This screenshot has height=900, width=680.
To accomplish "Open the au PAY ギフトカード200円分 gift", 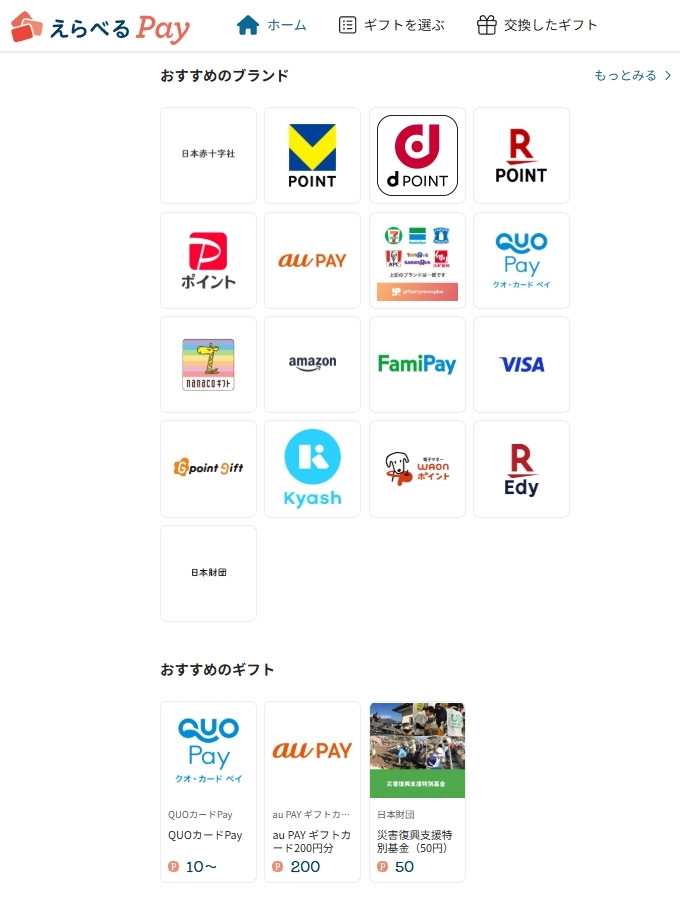I will pyautogui.click(x=312, y=791).
